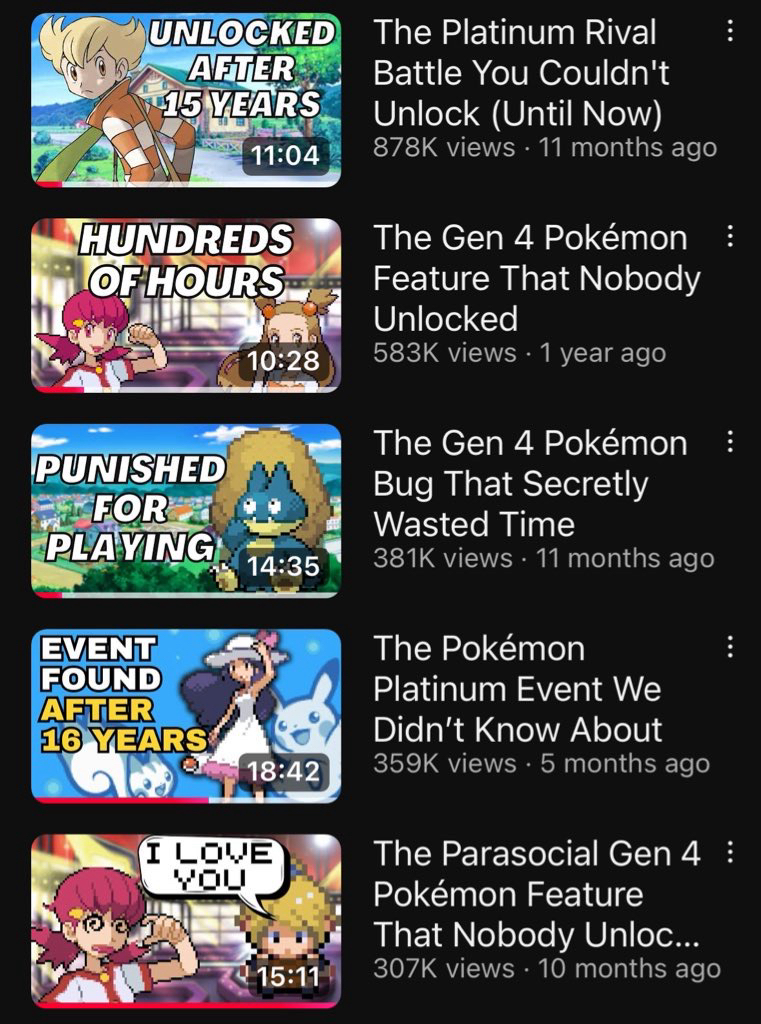Open more options for Platinum Event video
This screenshot has height=1024, width=761.
[730, 648]
